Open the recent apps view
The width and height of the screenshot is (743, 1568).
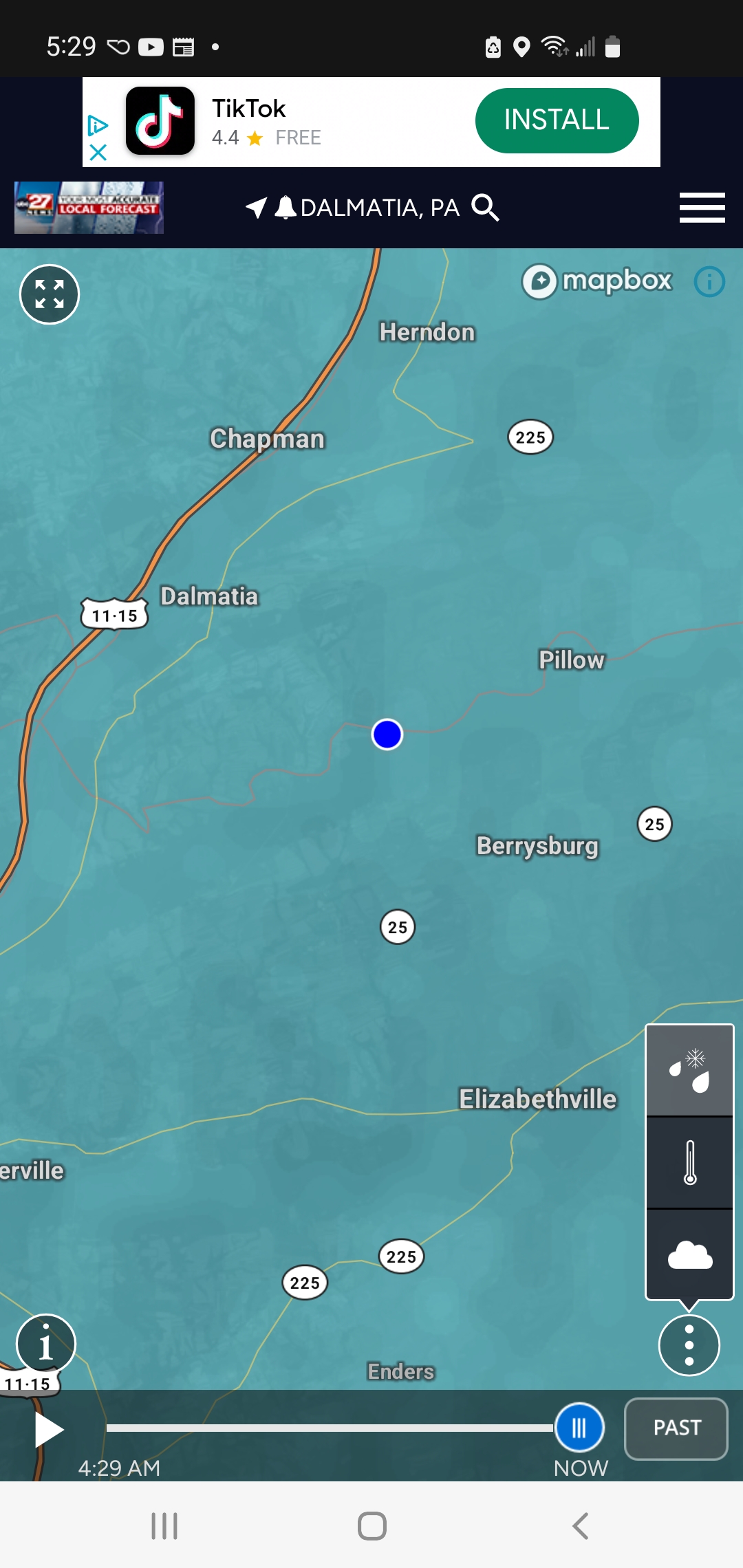tap(164, 1526)
